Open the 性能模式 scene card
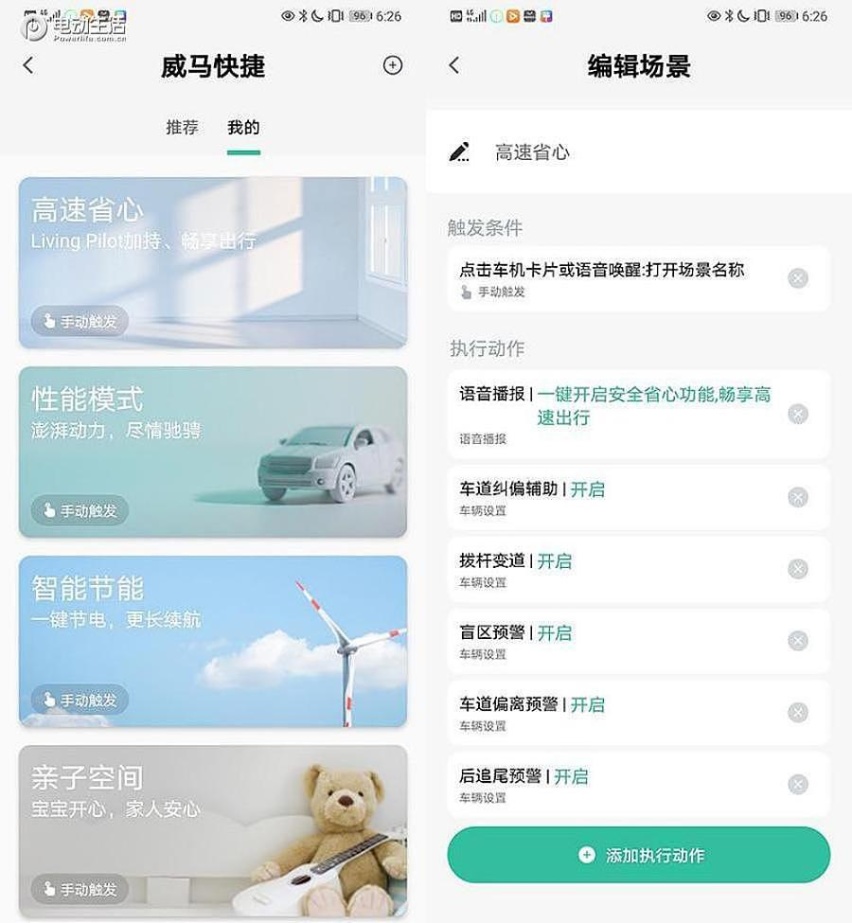Image resolution: width=852 pixels, height=923 pixels. point(213,452)
